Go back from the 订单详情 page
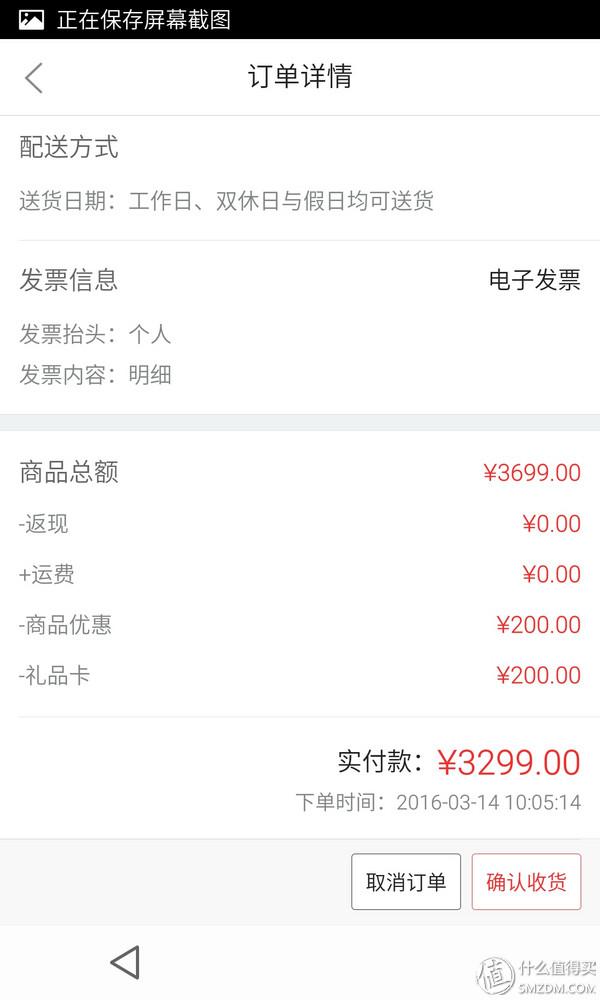Viewport: 600px width, 1000px height. (x=34, y=78)
